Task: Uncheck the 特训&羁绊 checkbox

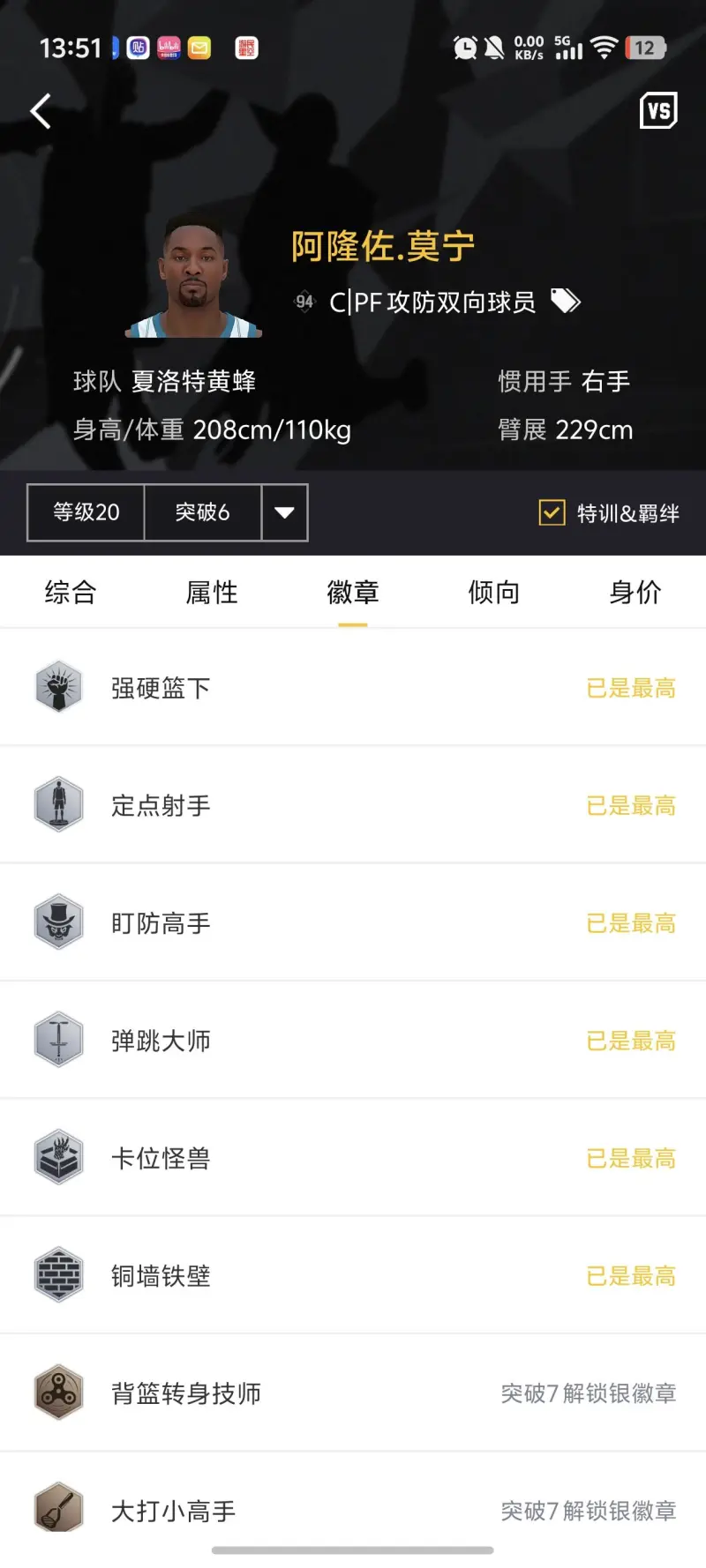Action: click(552, 512)
